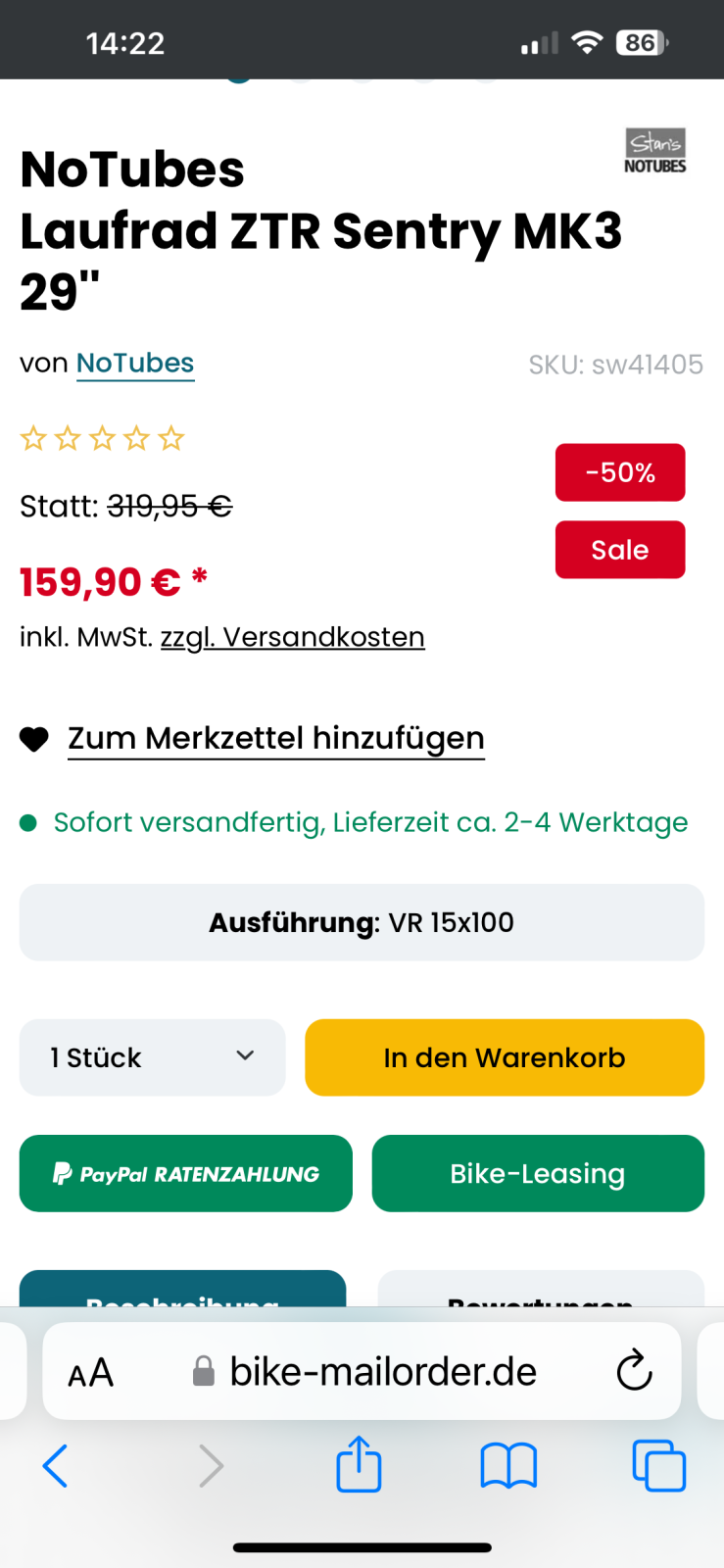Open the Stan's NoTubes brand logo
The height and width of the screenshot is (1568, 724).
pyautogui.click(x=655, y=151)
